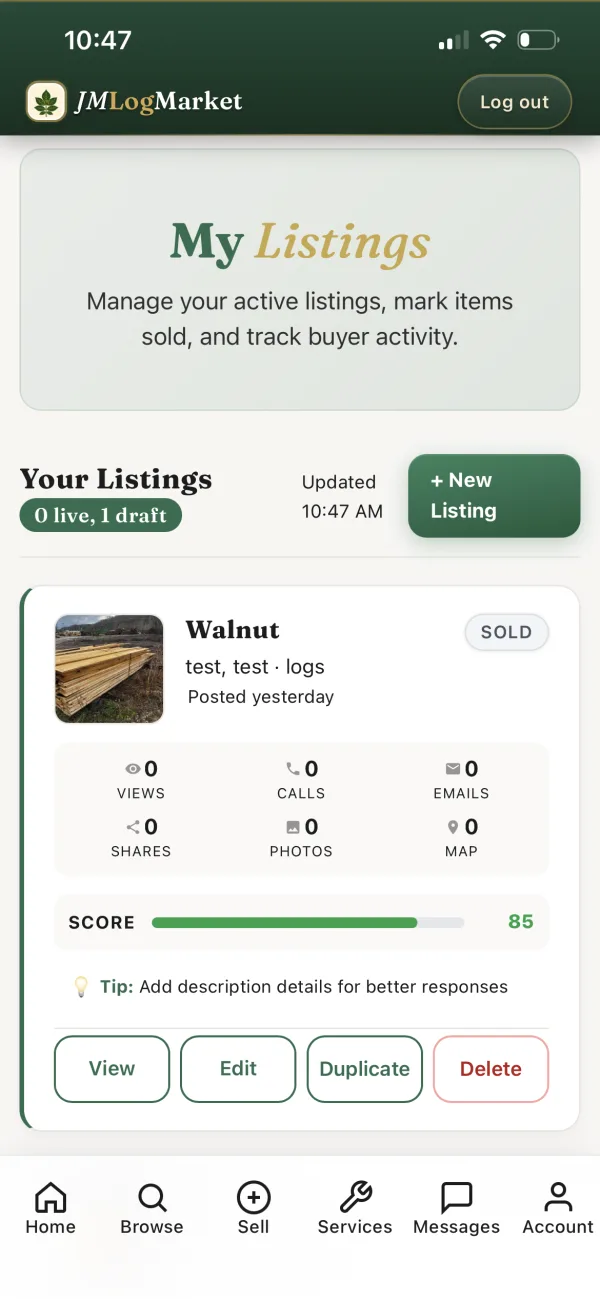The image size is (600, 1299).
Task: Open the Sell tab
Action: tap(253, 1208)
